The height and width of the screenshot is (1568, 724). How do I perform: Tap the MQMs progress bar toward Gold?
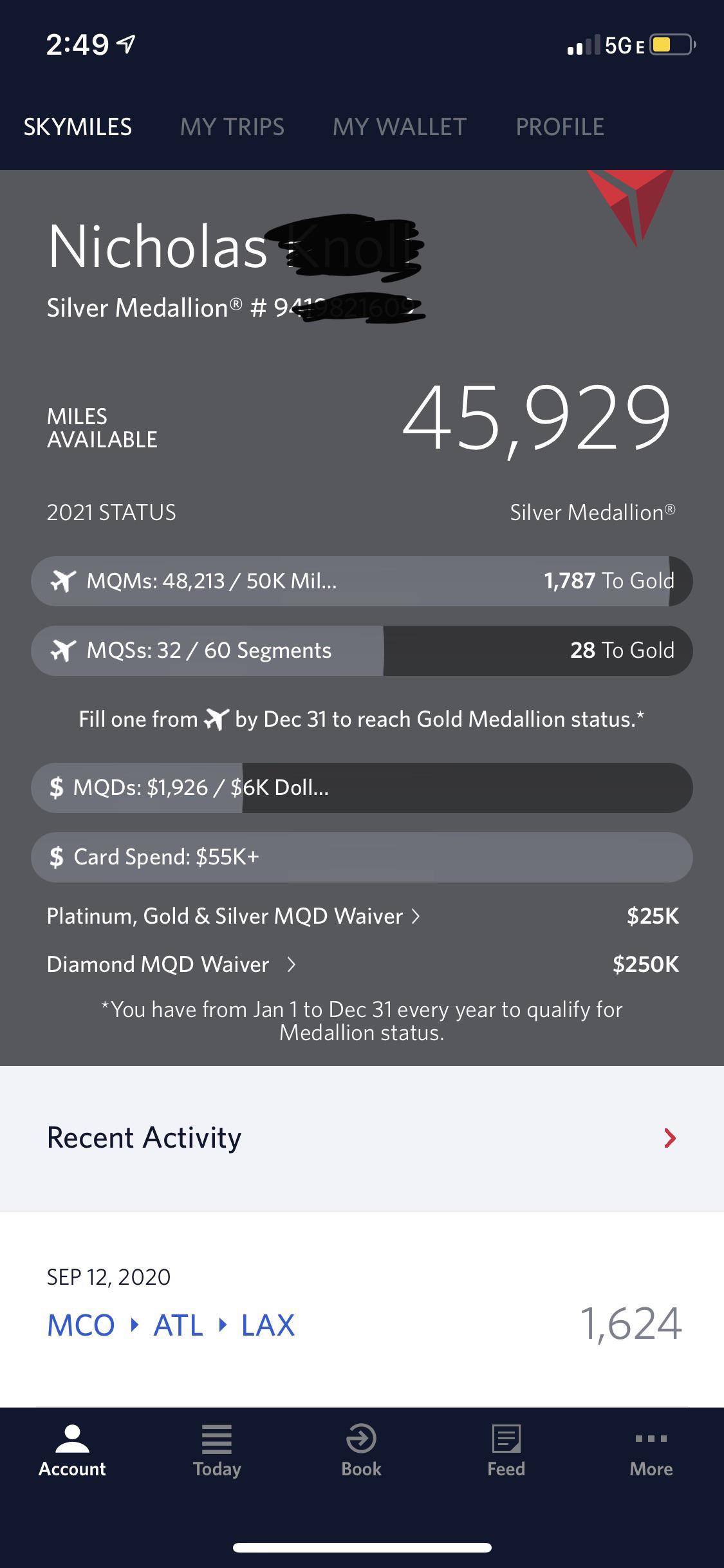point(360,580)
